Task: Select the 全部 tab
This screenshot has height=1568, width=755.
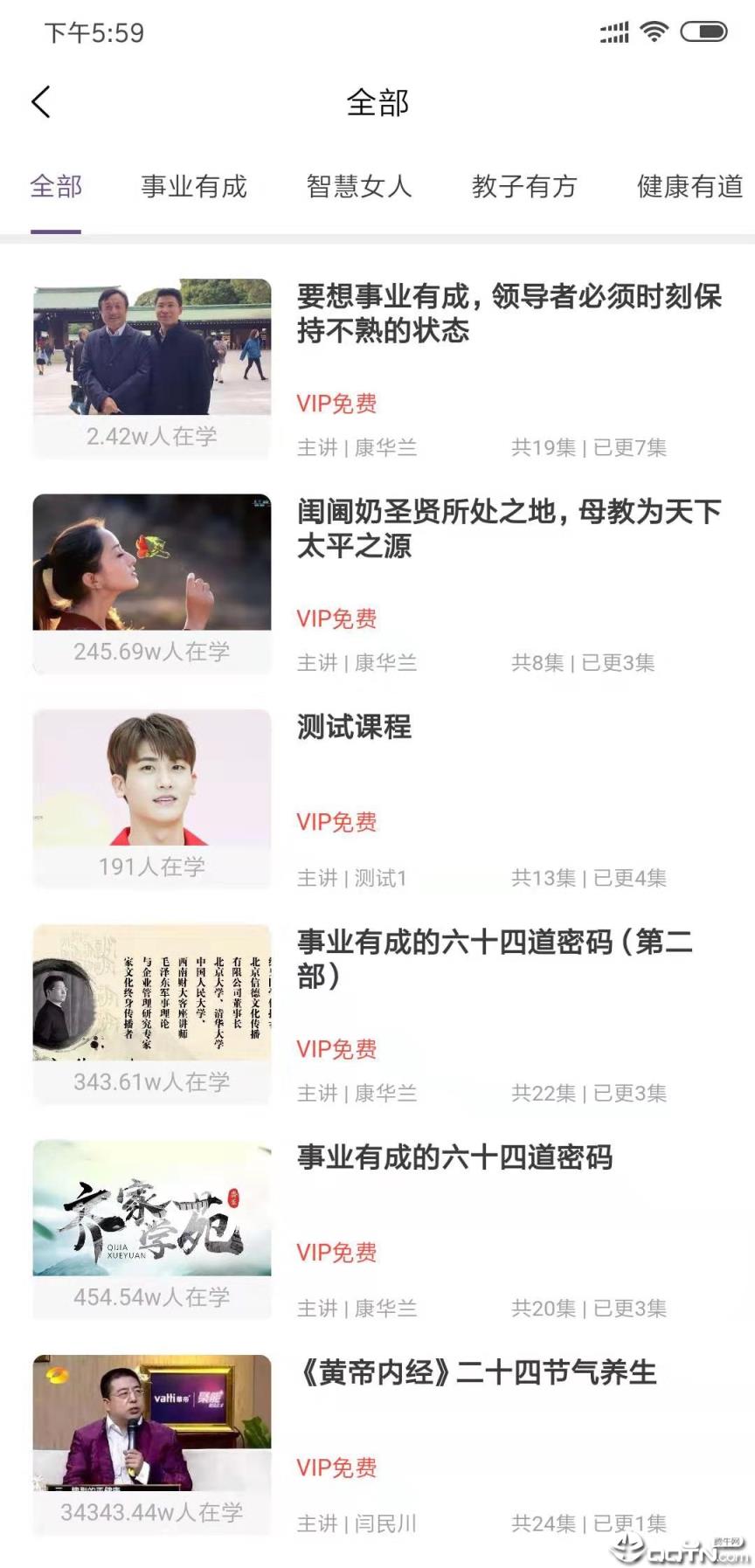Action: pyautogui.click(x=55, y=187)
